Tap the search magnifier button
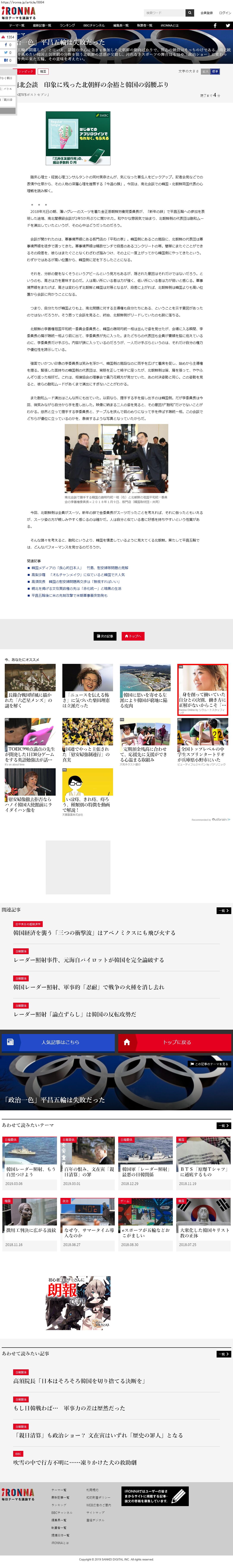Viewport: 233px width, 1568px height. click(x=189, y=12)
